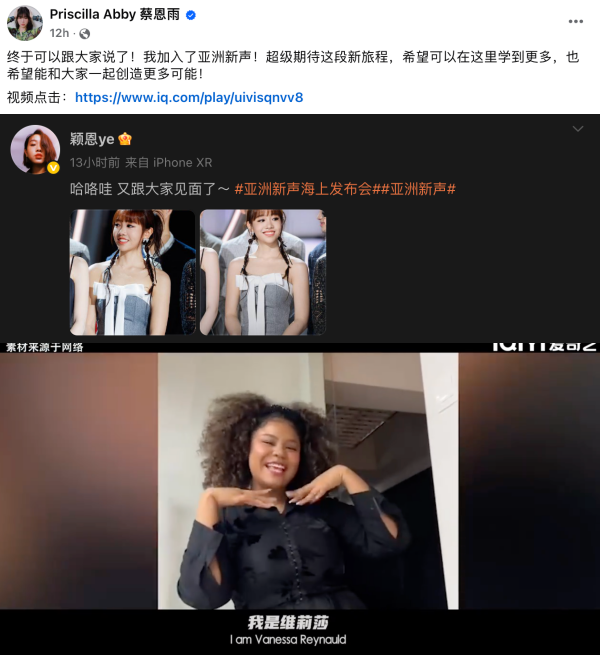Open Priscilla Abby's profile picture
600x655 pixels.
pyautogui.click(x=24, y=22)
